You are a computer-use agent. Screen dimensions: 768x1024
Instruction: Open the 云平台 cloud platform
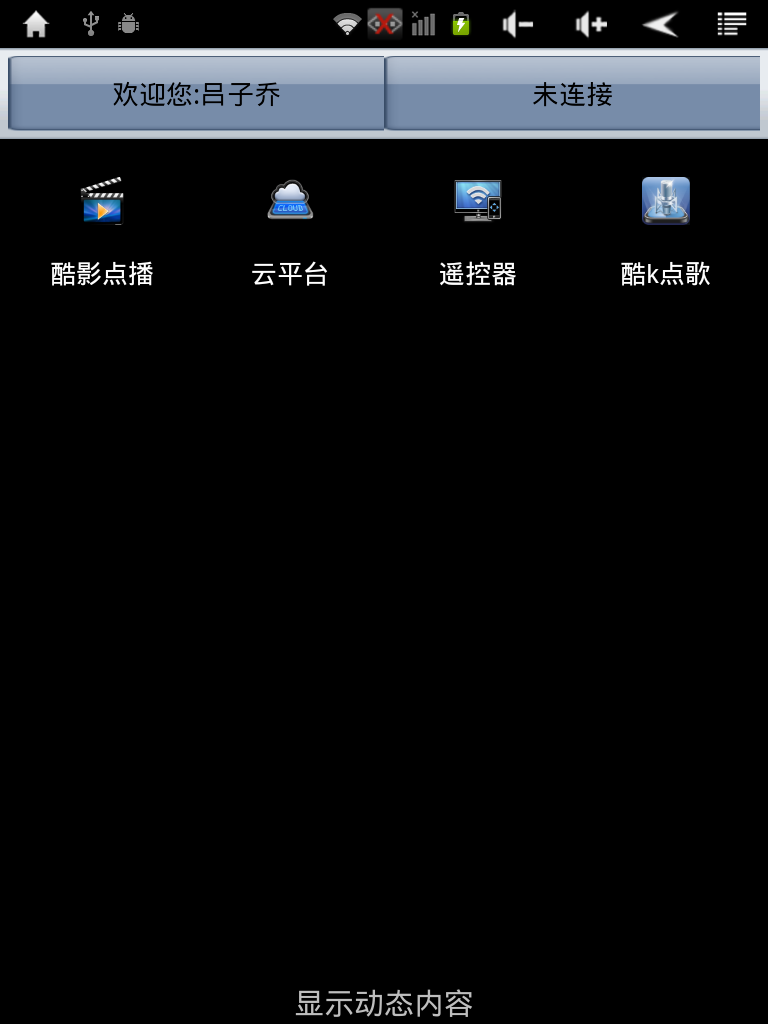click(290, 231)
